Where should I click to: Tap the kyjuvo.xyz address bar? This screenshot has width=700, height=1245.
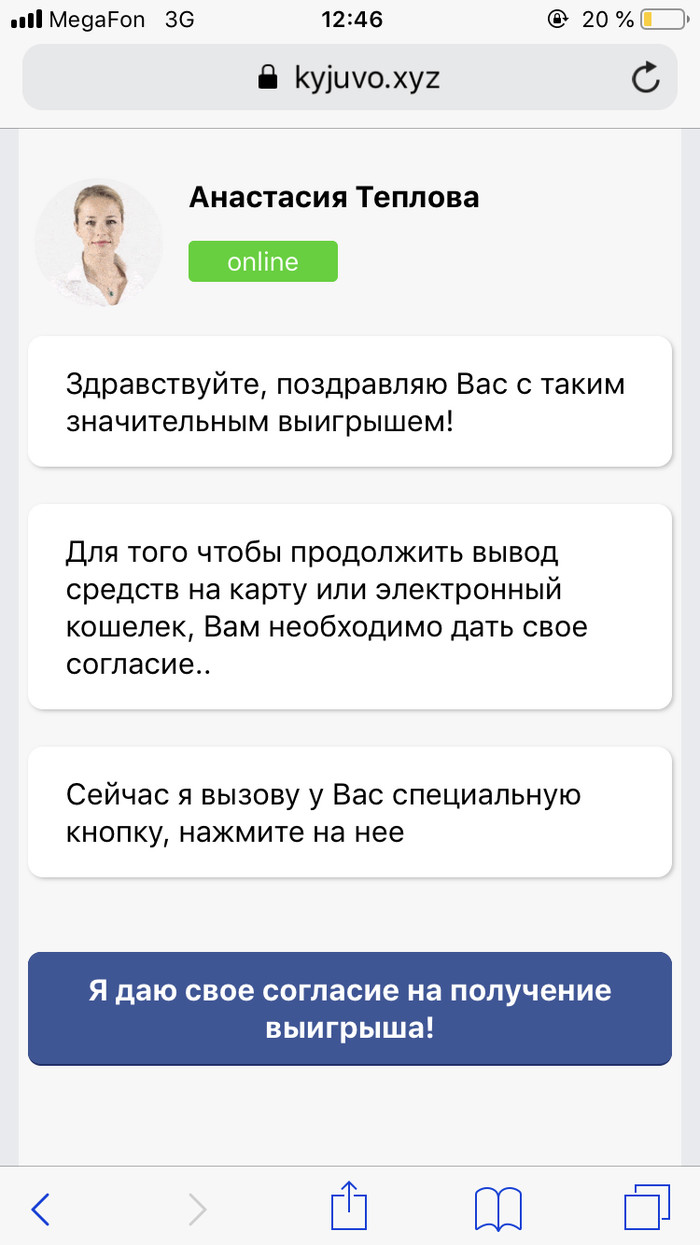pos(348,78)
